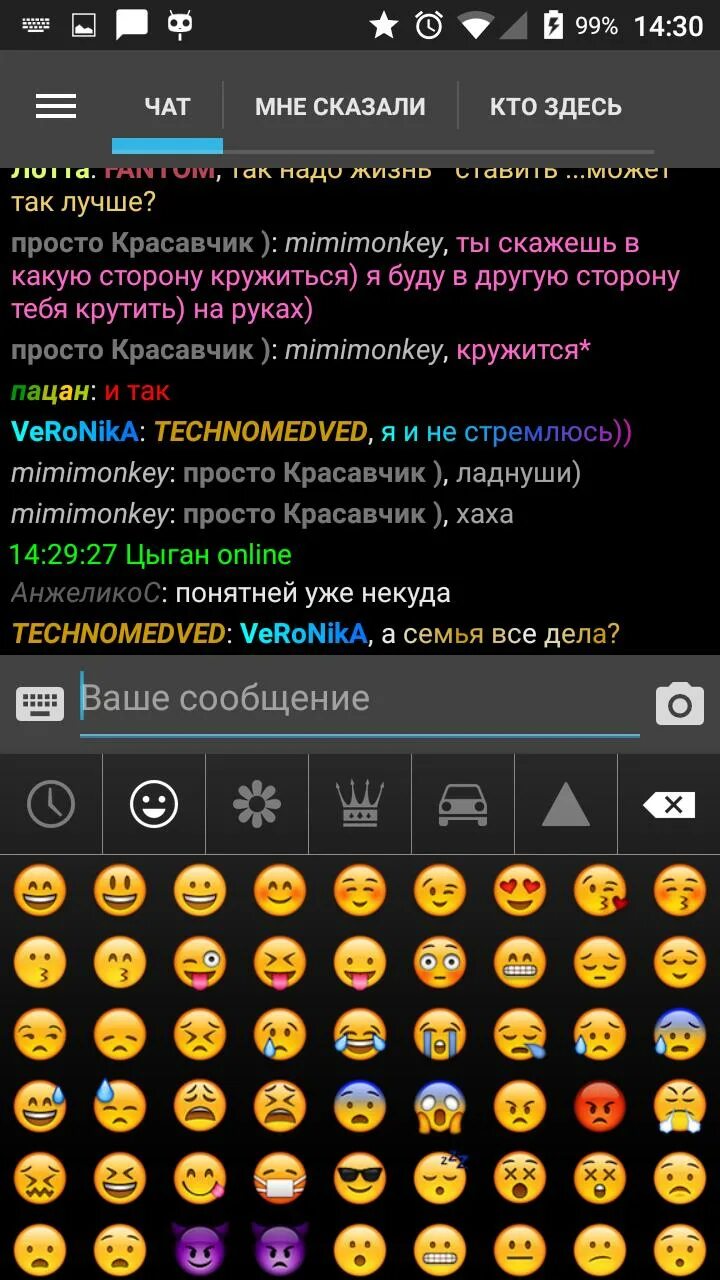The image size is (720, 1280).
Task: Open the КТО ЗДЕСЬ tab
Action: pyautogui.click(x=556, y=107)
